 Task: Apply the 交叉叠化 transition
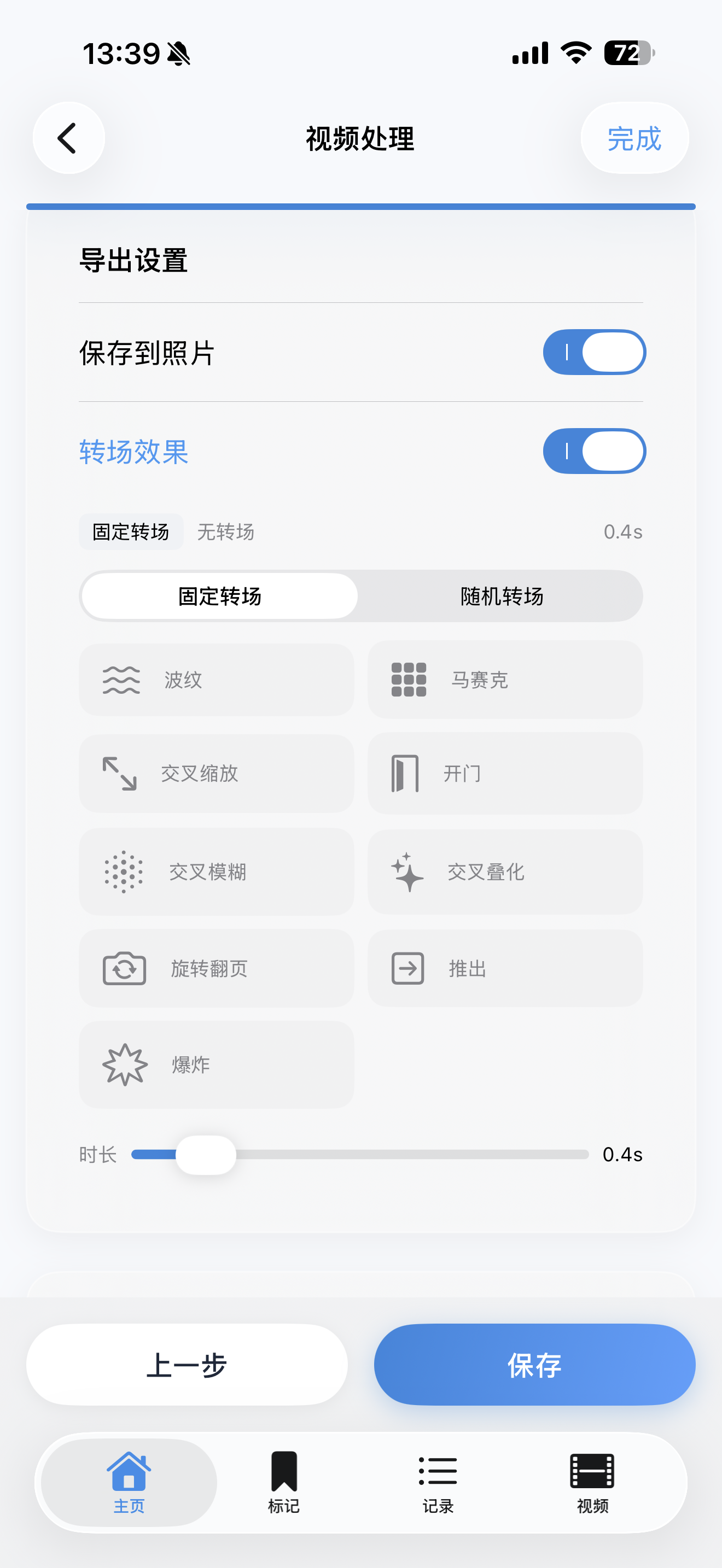click(x=505, y=871)
